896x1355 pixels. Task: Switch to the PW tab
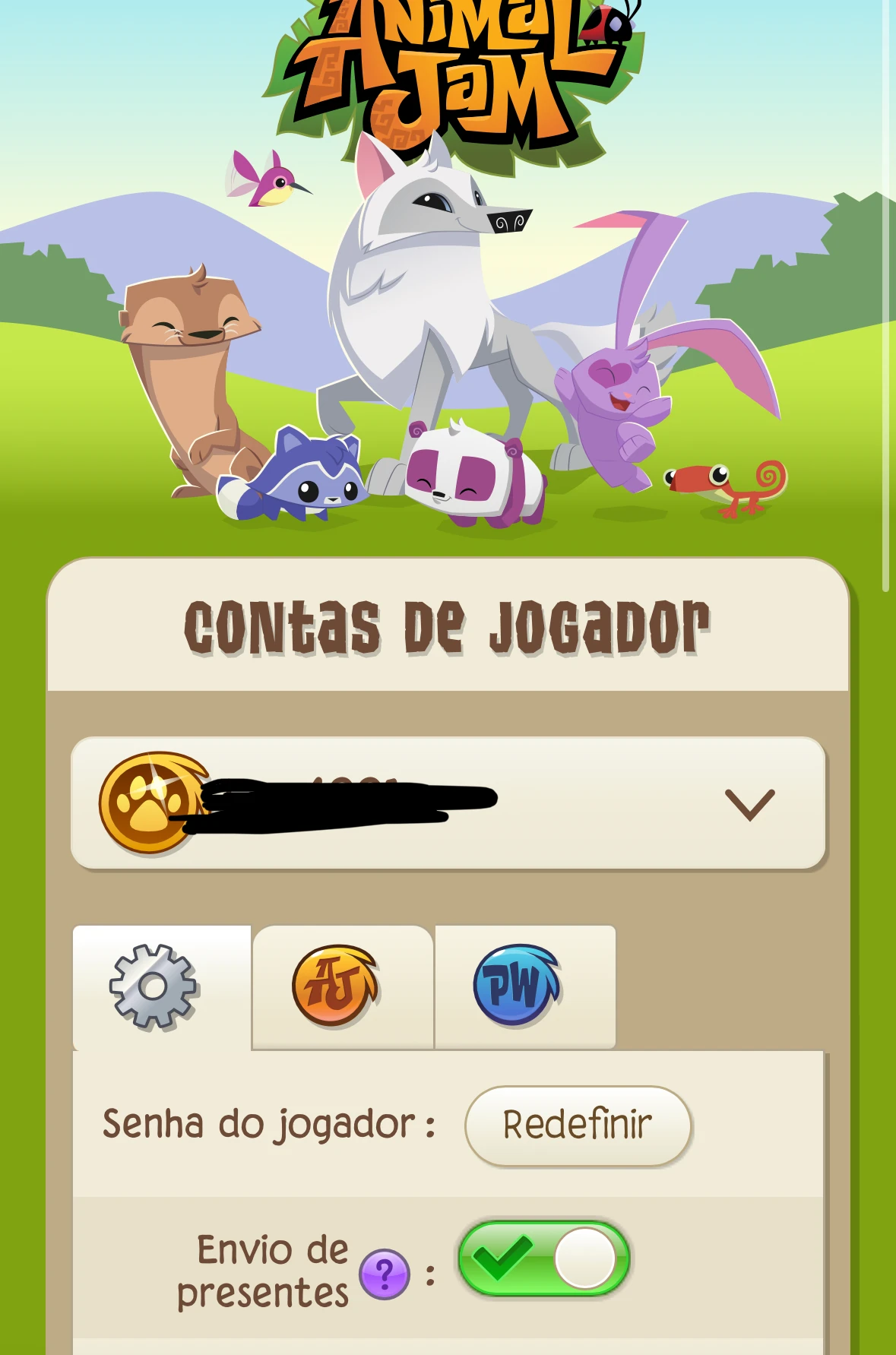(x=518, y=986)
